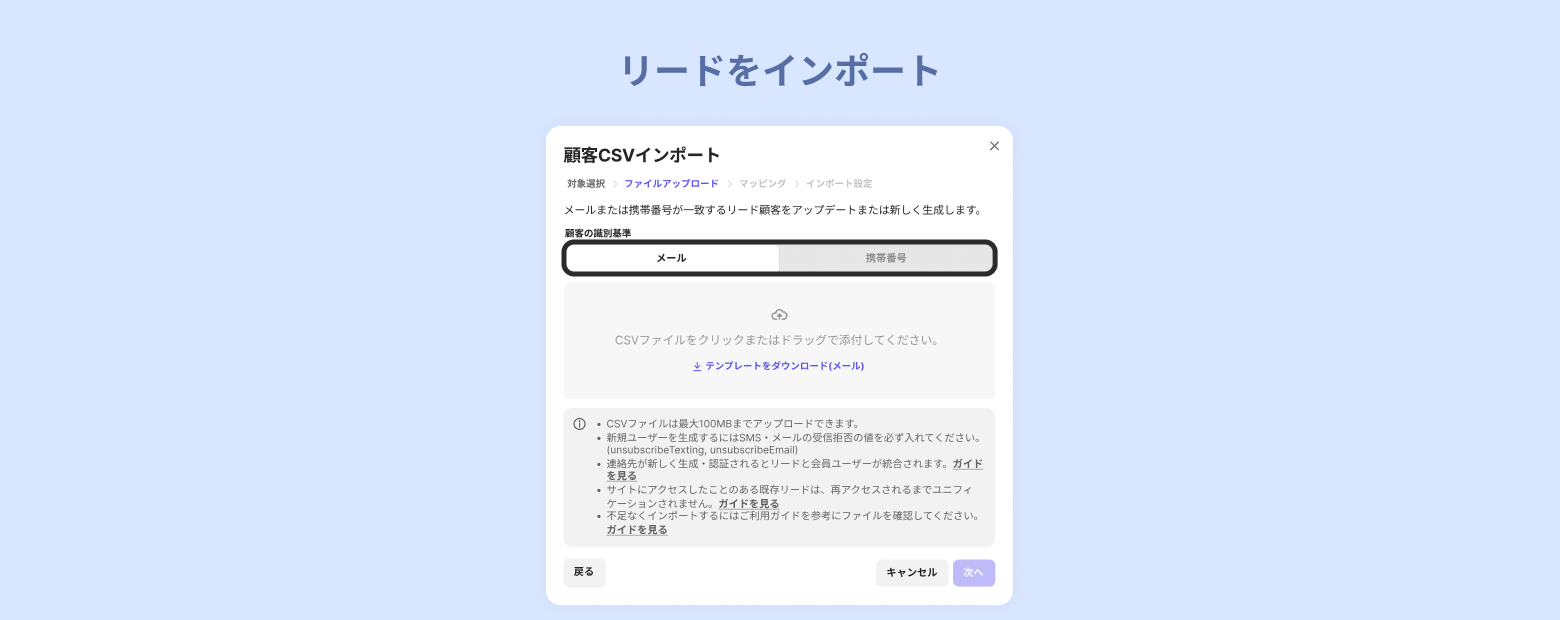This screenshot has width=1560, height=620.
Task: Open ガイドを見る about checking the import file
Action: click(637, 529)
